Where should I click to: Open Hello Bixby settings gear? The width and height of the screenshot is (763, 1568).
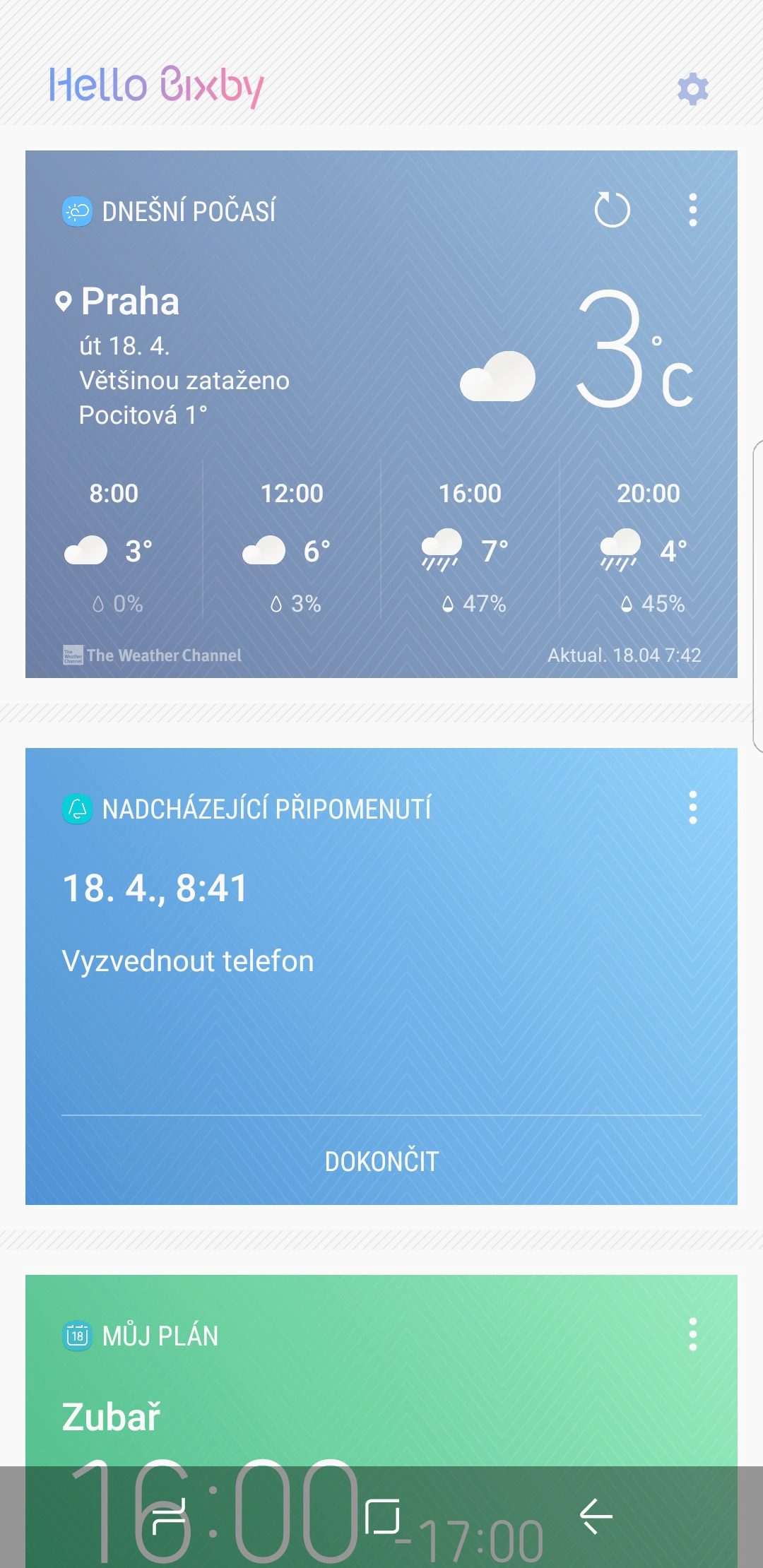coord(692,89)
